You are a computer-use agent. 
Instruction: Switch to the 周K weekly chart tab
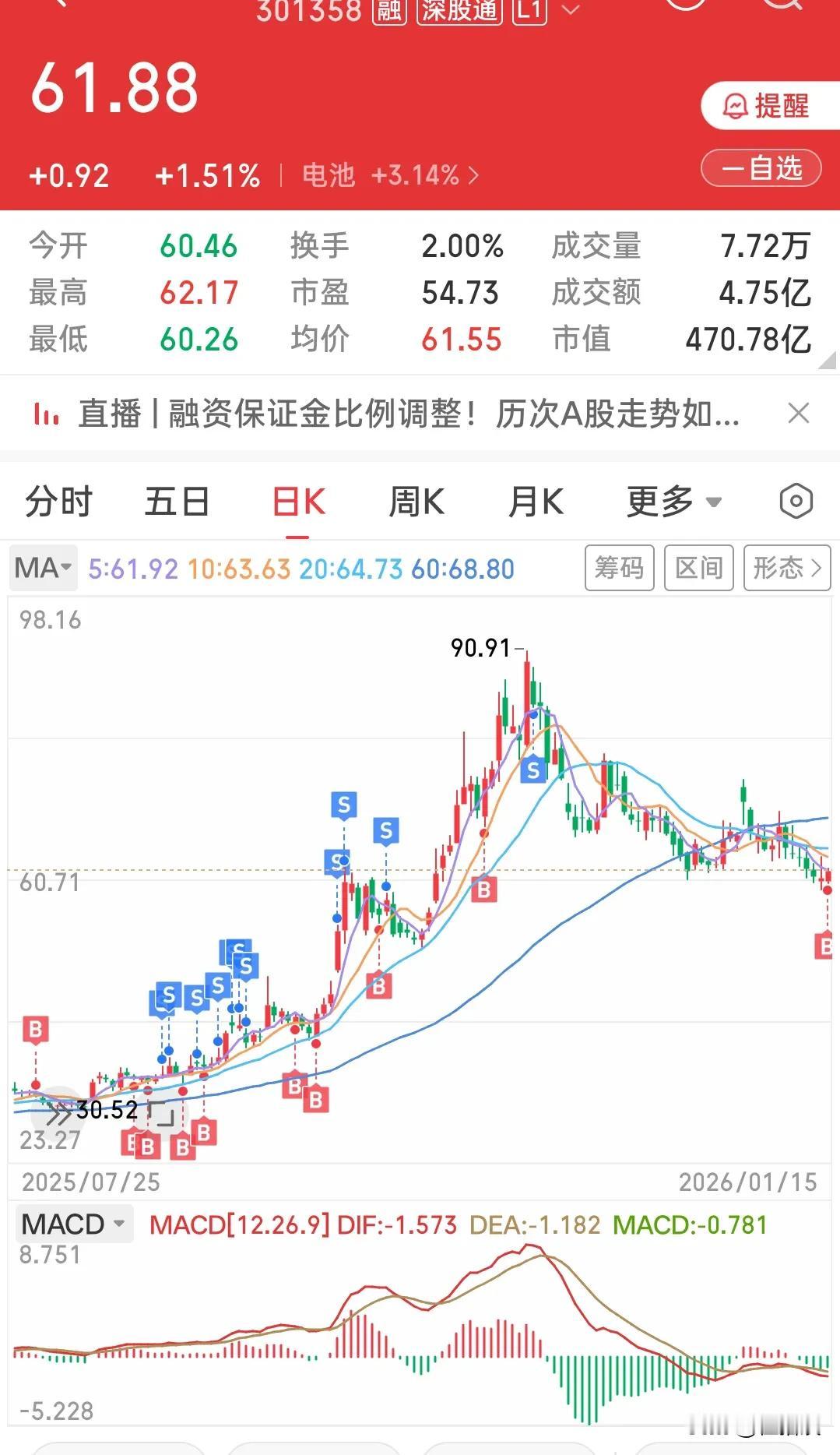(416, 502)
